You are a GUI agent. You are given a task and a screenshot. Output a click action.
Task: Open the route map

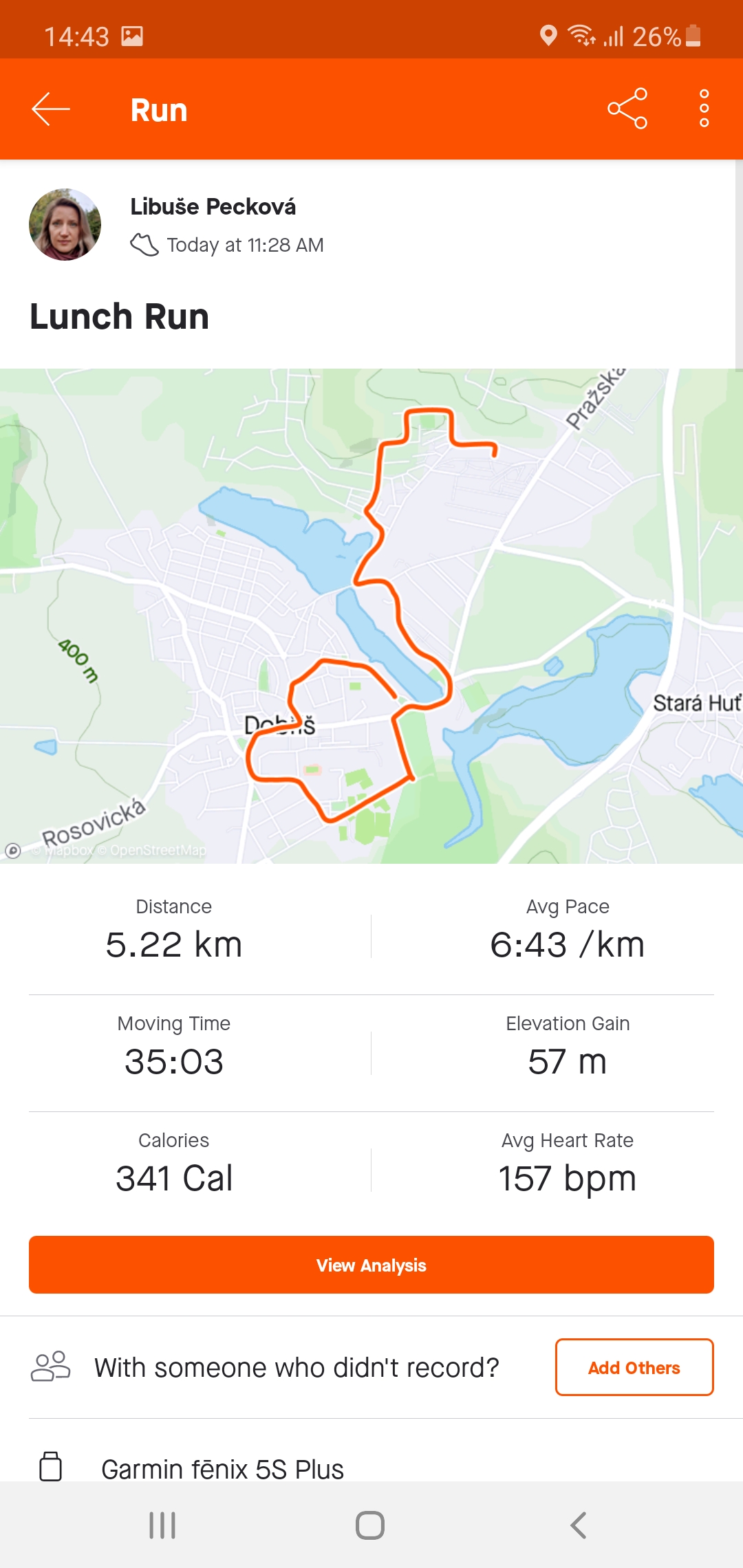click(371, 616)
